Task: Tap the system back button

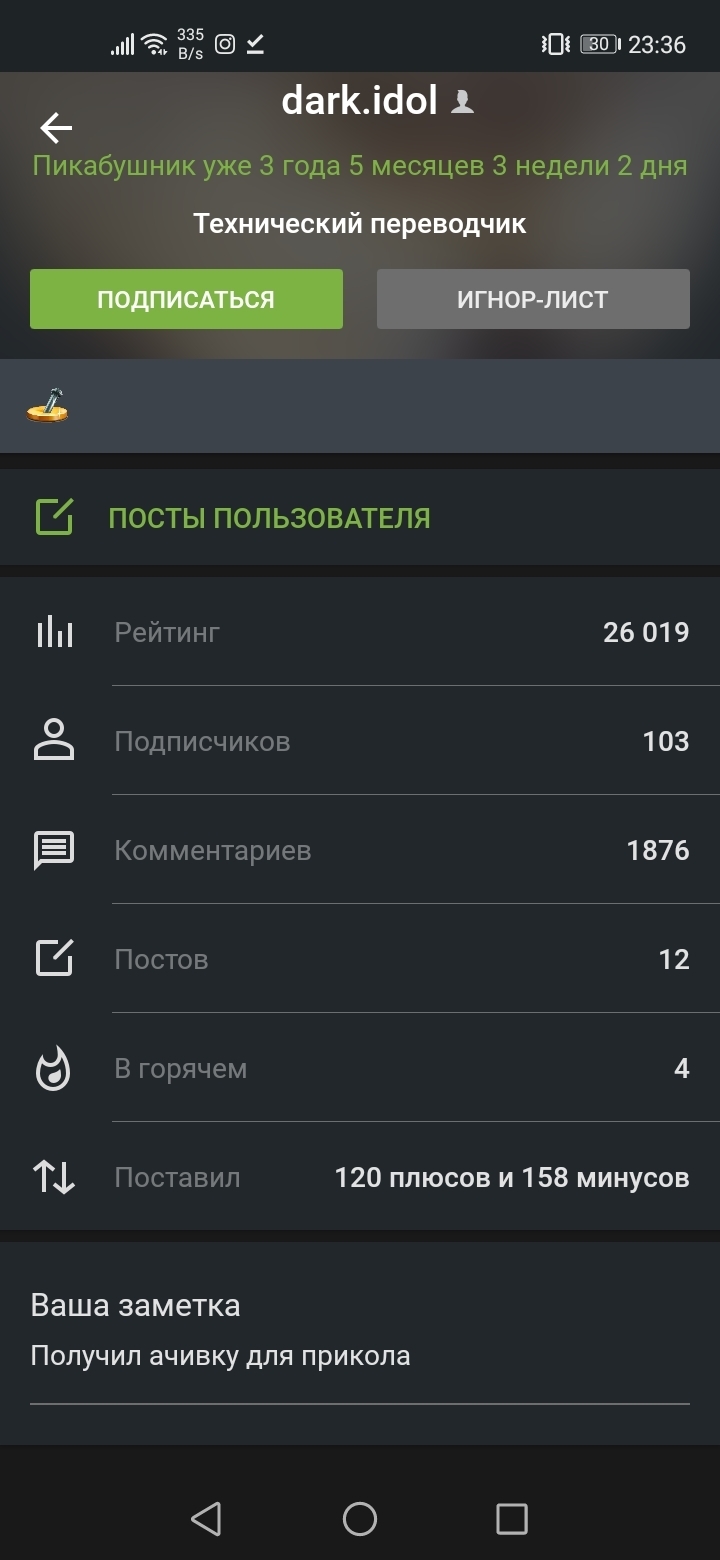Action: (206, 1519)
